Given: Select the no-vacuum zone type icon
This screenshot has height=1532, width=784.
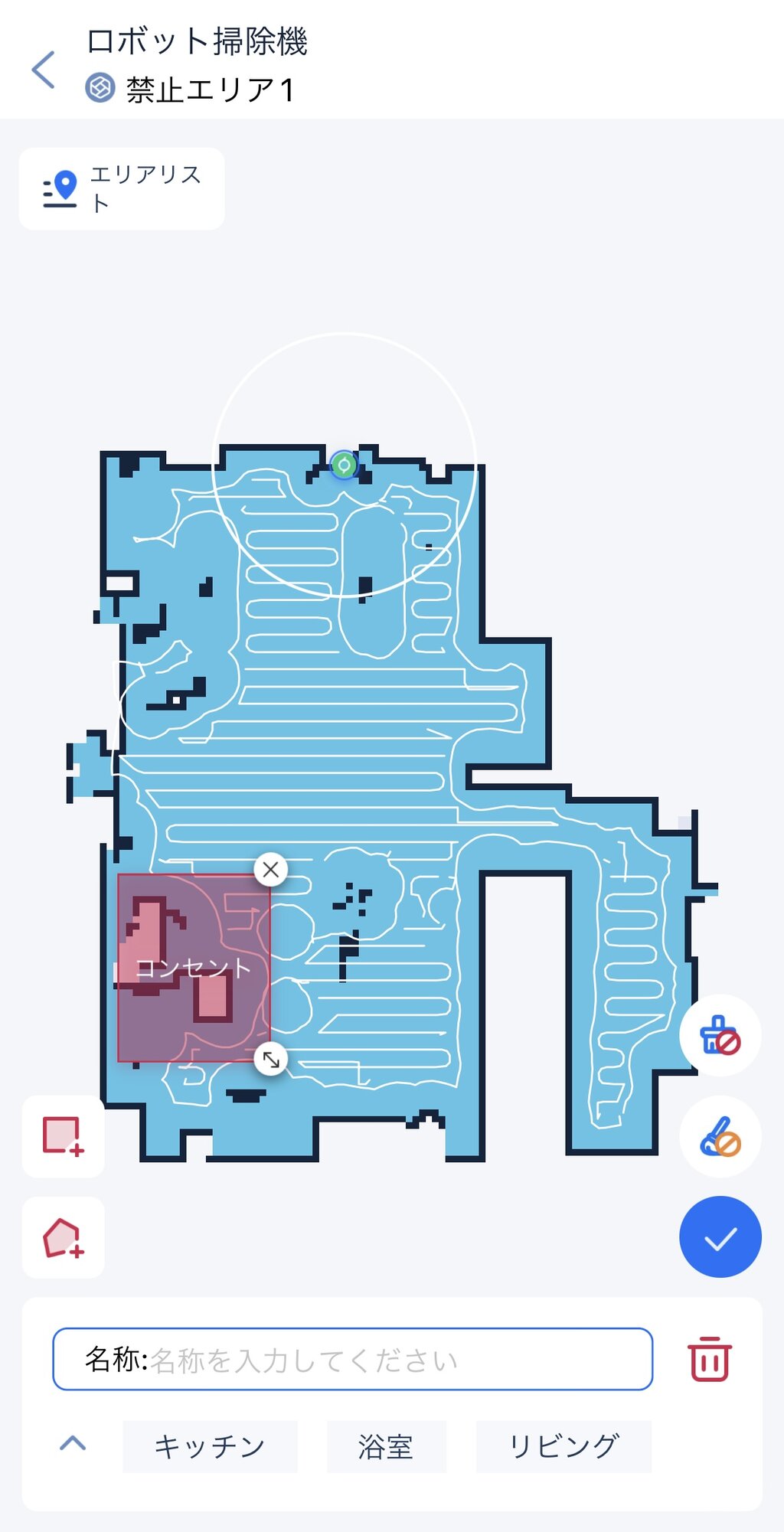Looking at the screenshot, I should pos(720,1036).
